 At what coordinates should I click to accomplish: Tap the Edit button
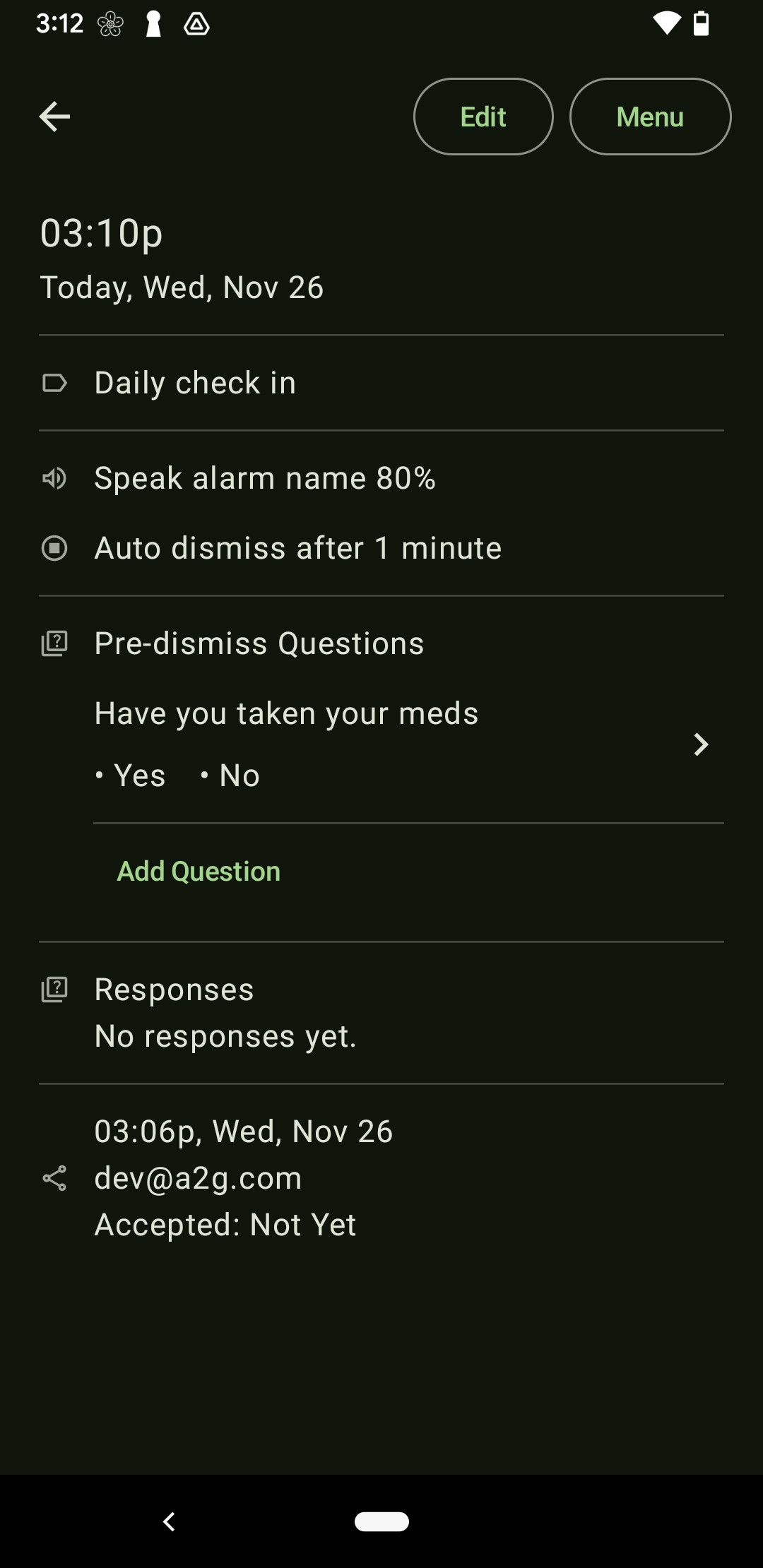click(x=483, y=117)
